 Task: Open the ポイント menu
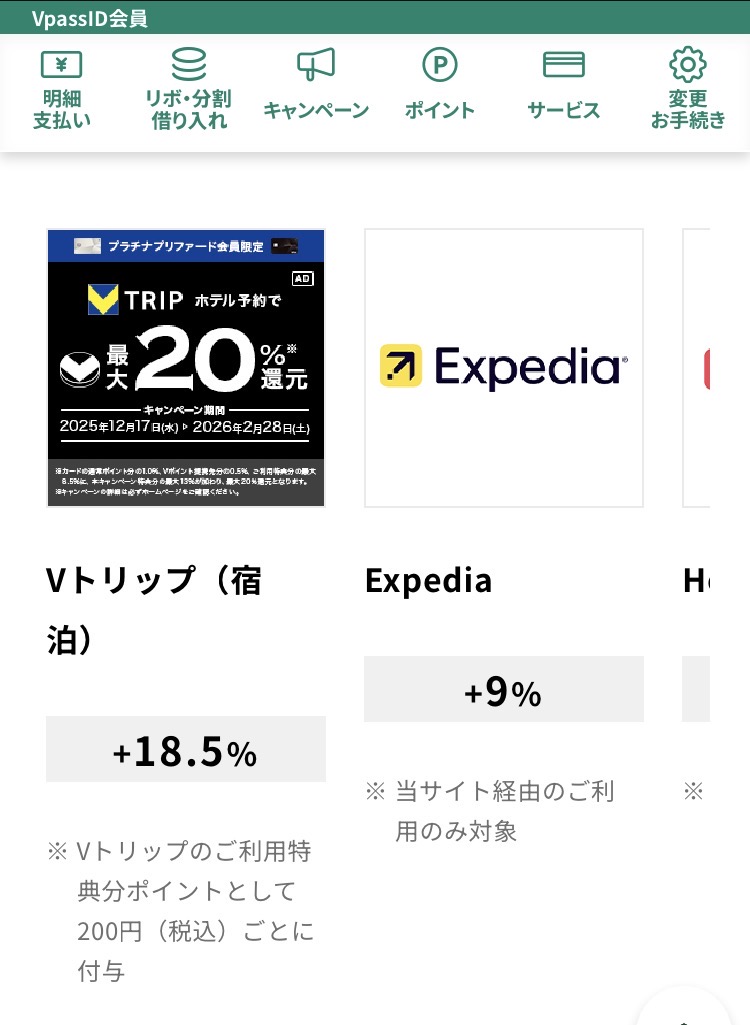pyautogui.click(x=439, y=90)
